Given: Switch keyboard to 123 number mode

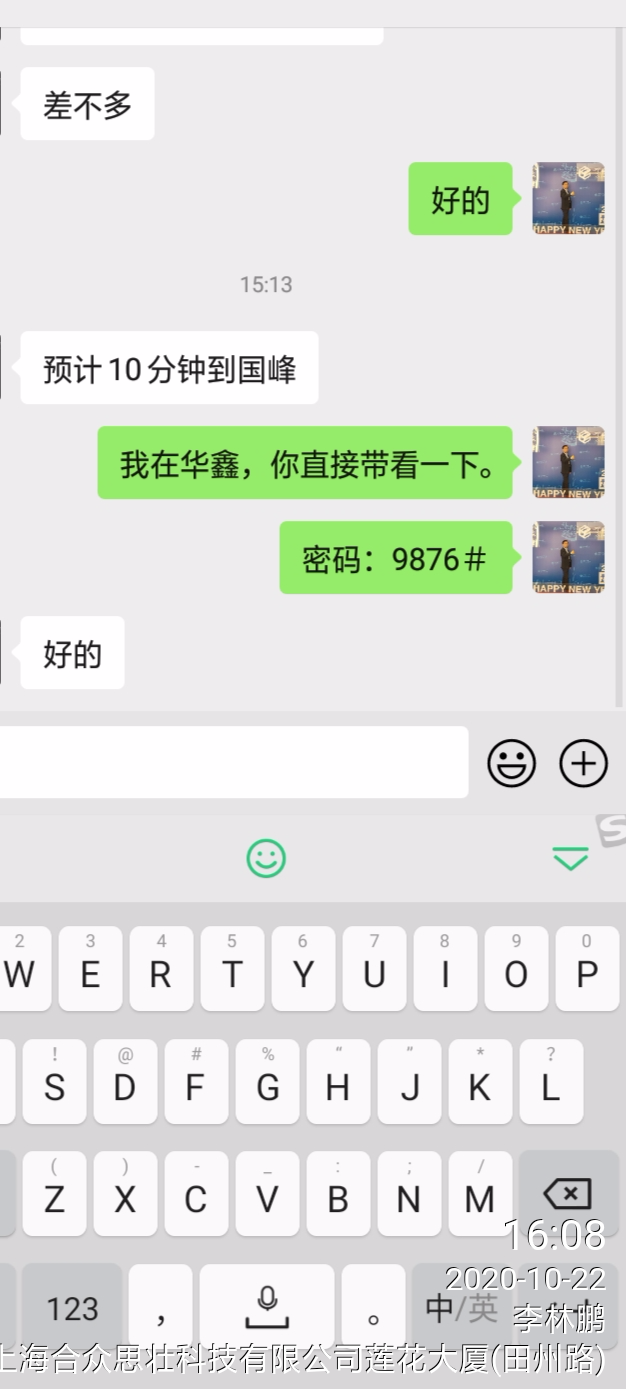Looking at the screenshot, I should (x=72, y=1308).
